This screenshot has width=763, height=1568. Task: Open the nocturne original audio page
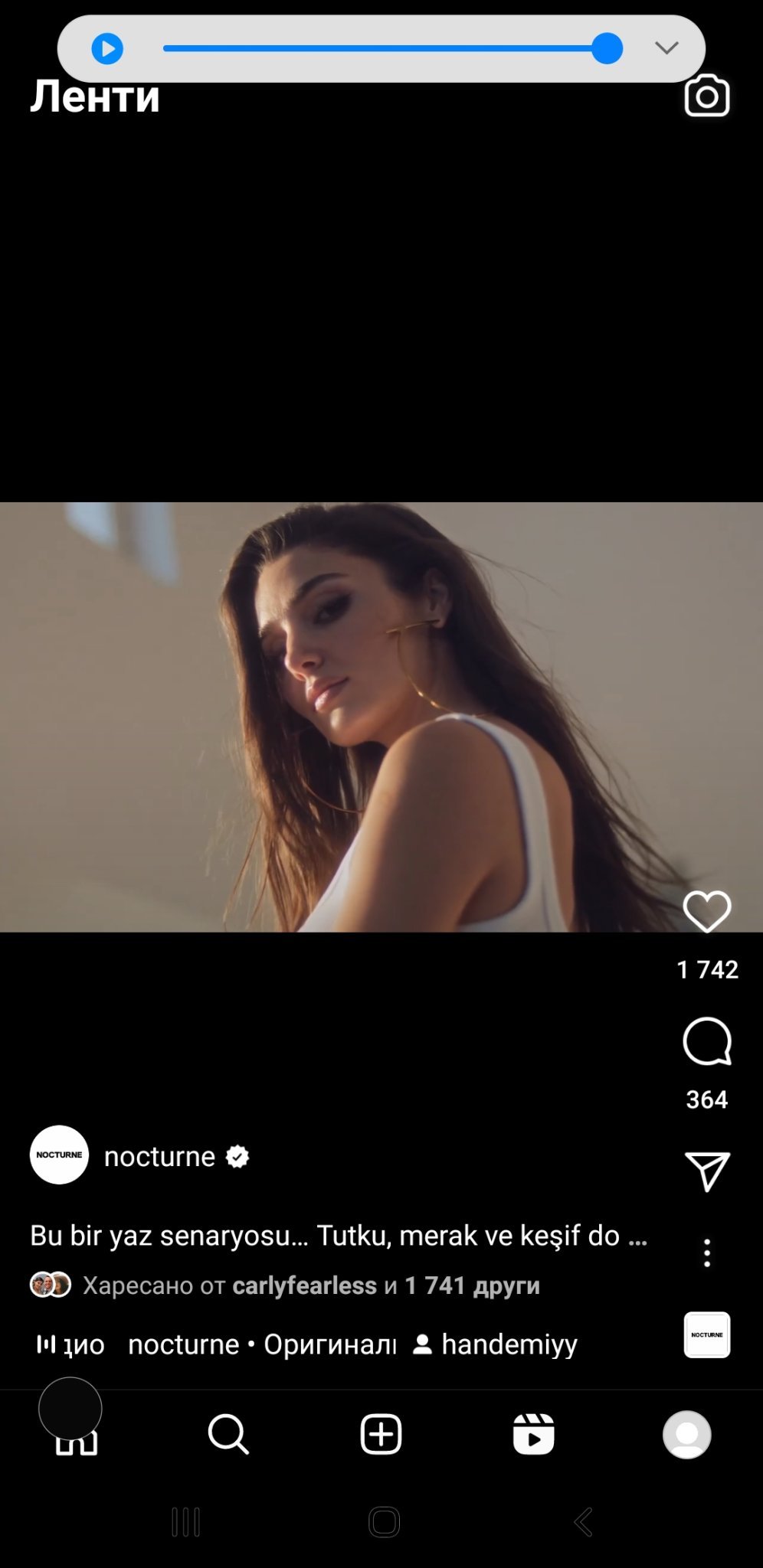tap(260, 1344)
